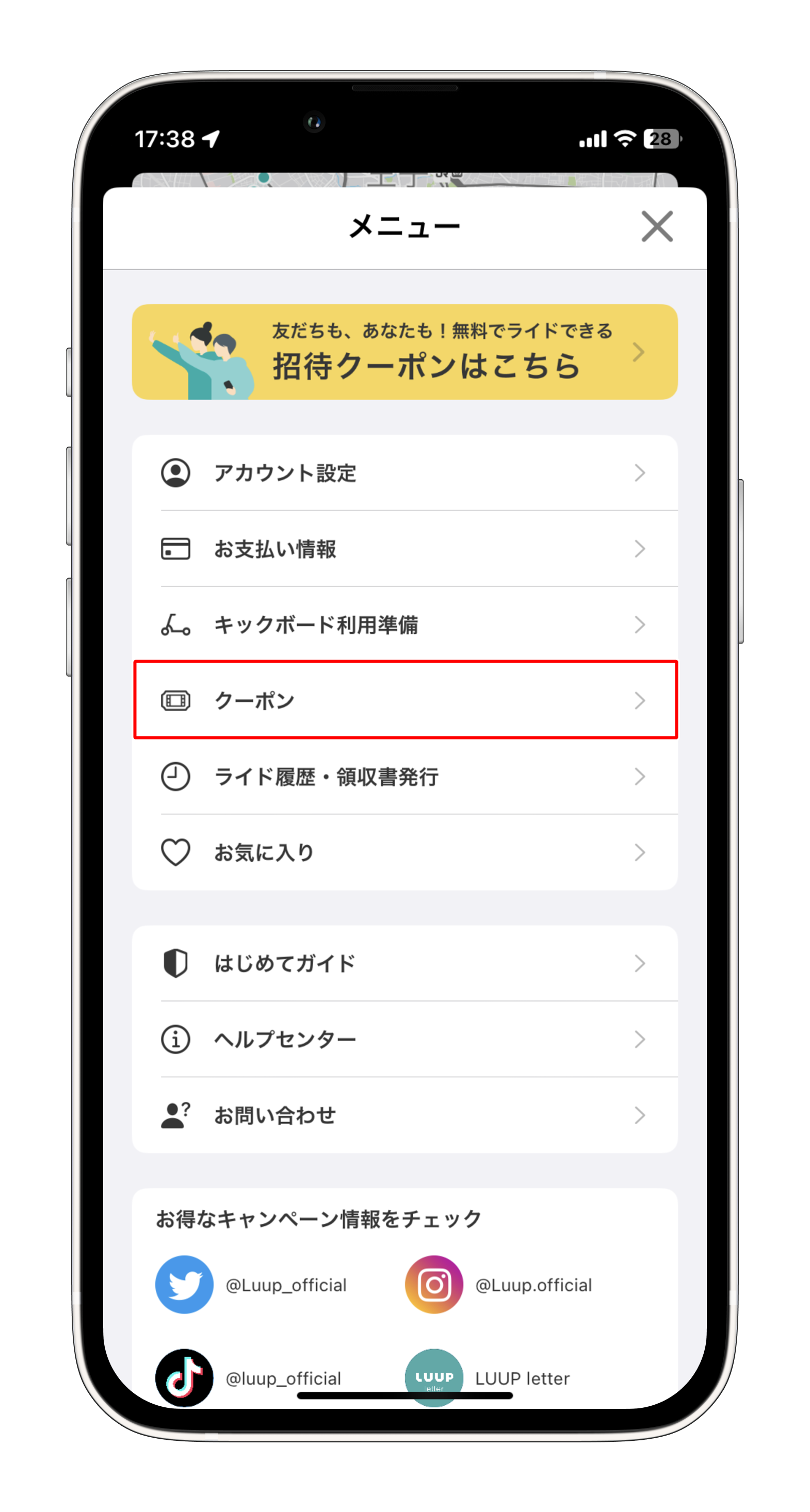Open アカウント設定

(404, 473)
